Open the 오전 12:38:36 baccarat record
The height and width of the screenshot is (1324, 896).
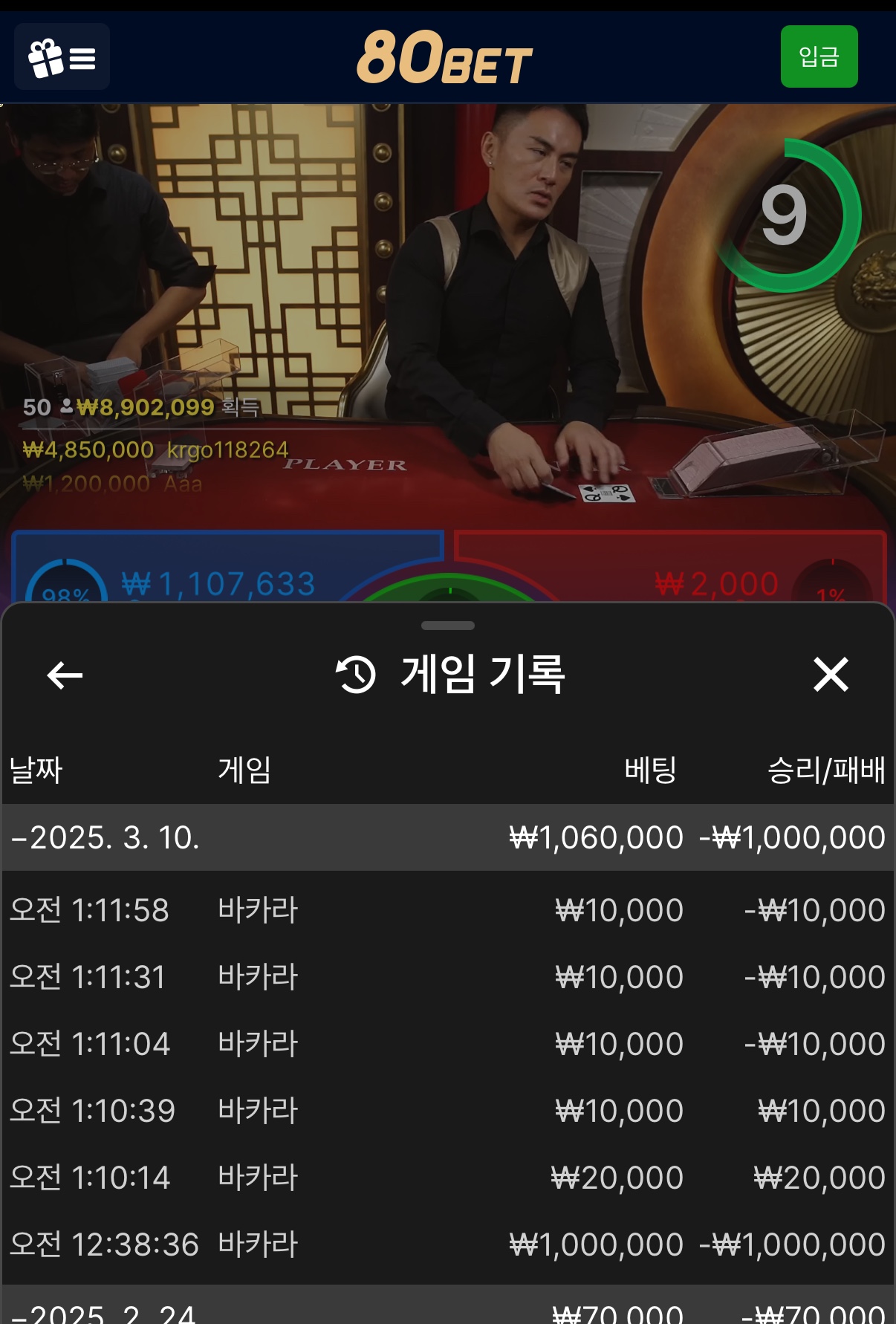coord(447,1245)
